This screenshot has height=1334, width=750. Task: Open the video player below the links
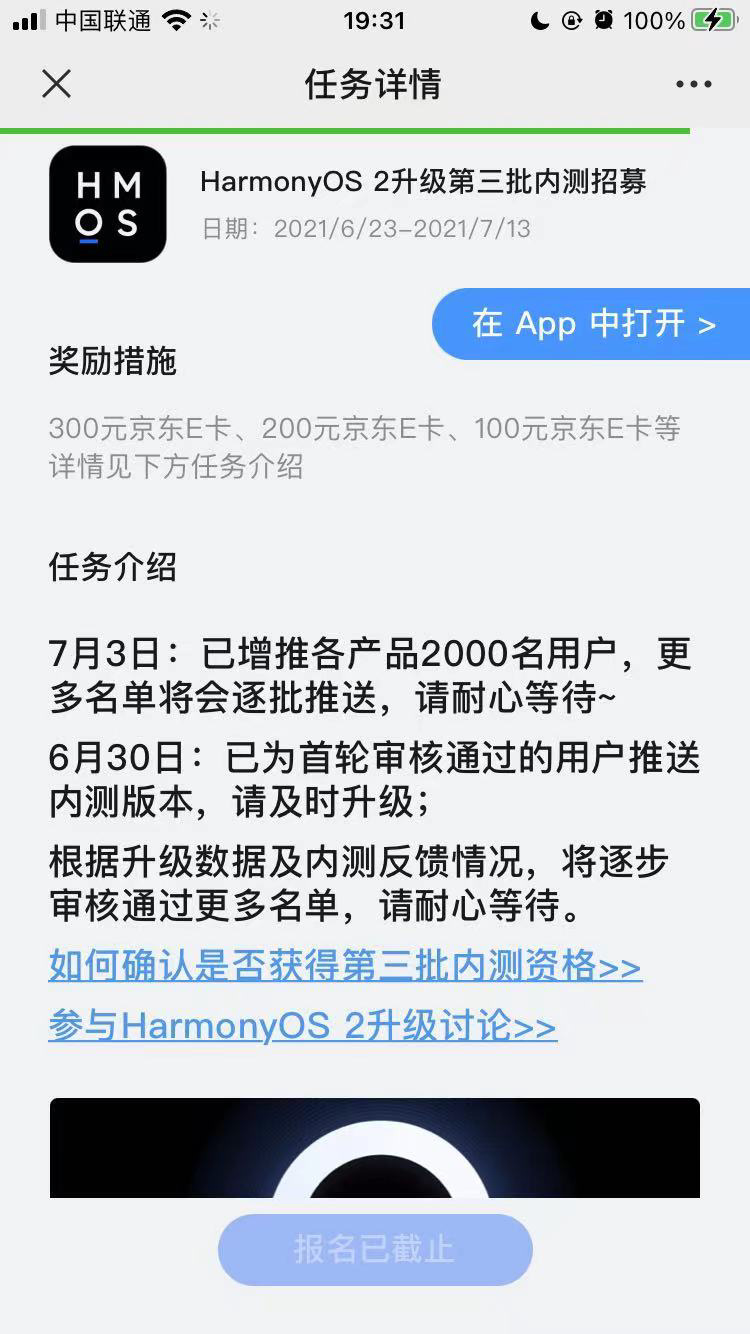pyautogui.click(x=375, y=1148)
